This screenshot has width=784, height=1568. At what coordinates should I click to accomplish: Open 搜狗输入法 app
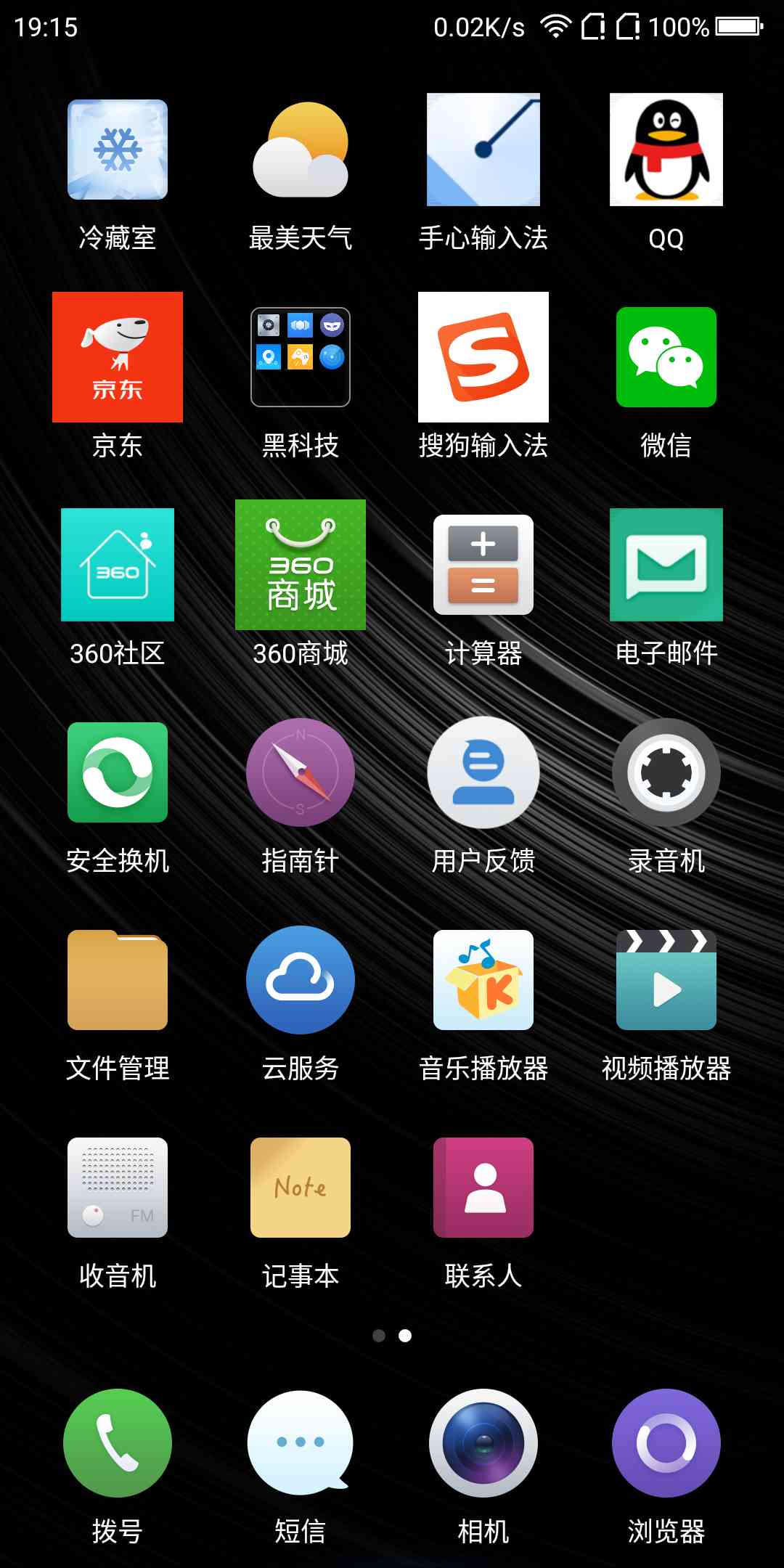click(x=483, y=357)
